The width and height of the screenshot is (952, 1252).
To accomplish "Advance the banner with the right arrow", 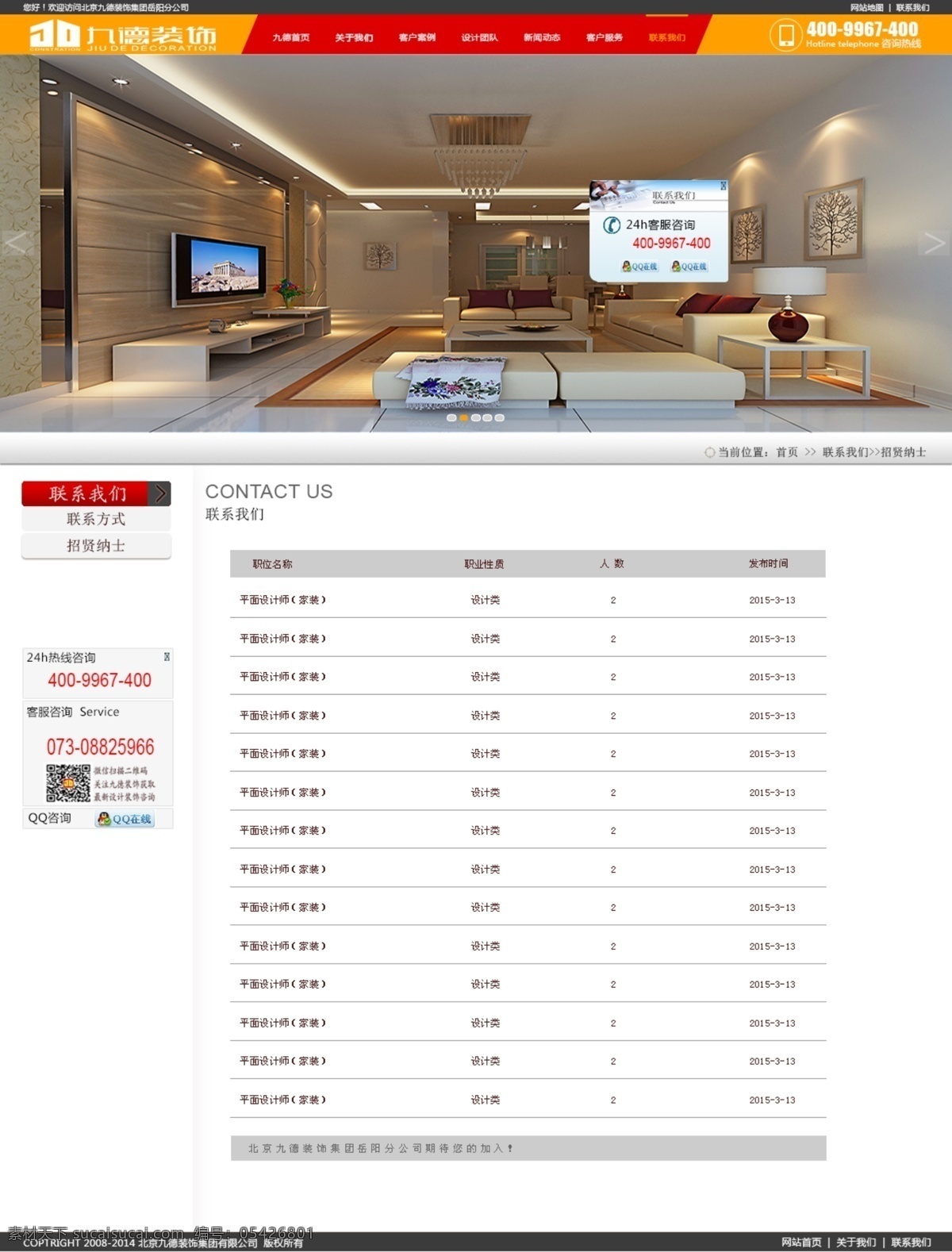I will click(935, 242).
